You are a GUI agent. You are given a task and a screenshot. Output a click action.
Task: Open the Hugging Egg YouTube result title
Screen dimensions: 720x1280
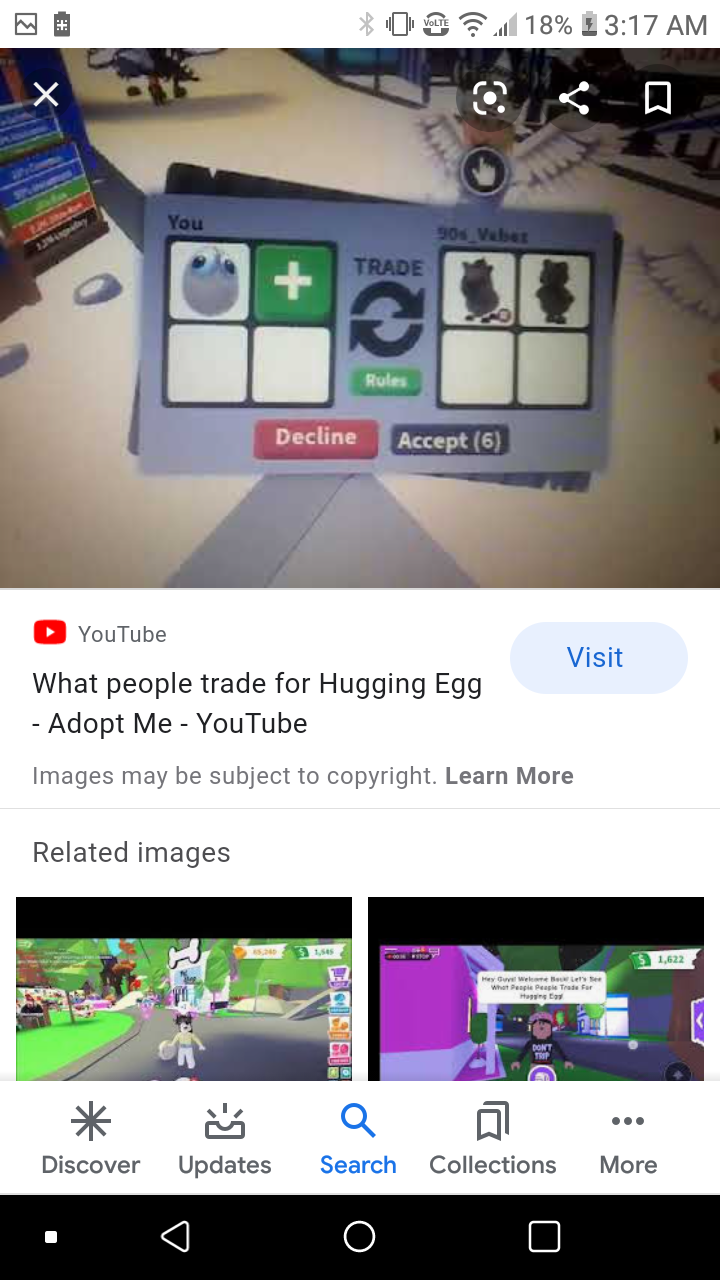(257, 703)
